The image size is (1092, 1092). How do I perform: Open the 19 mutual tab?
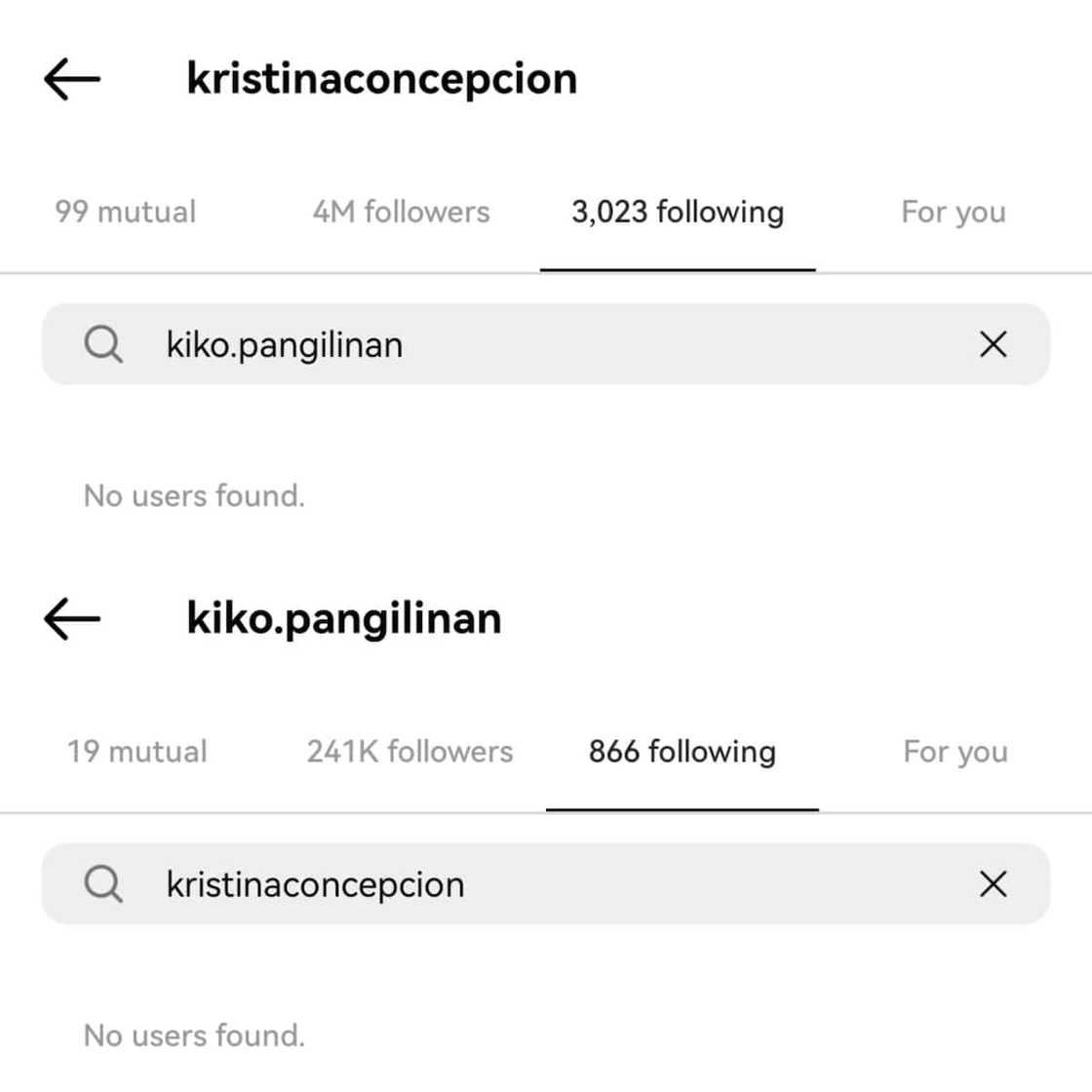pyautogui.click(x=136, y=752)
